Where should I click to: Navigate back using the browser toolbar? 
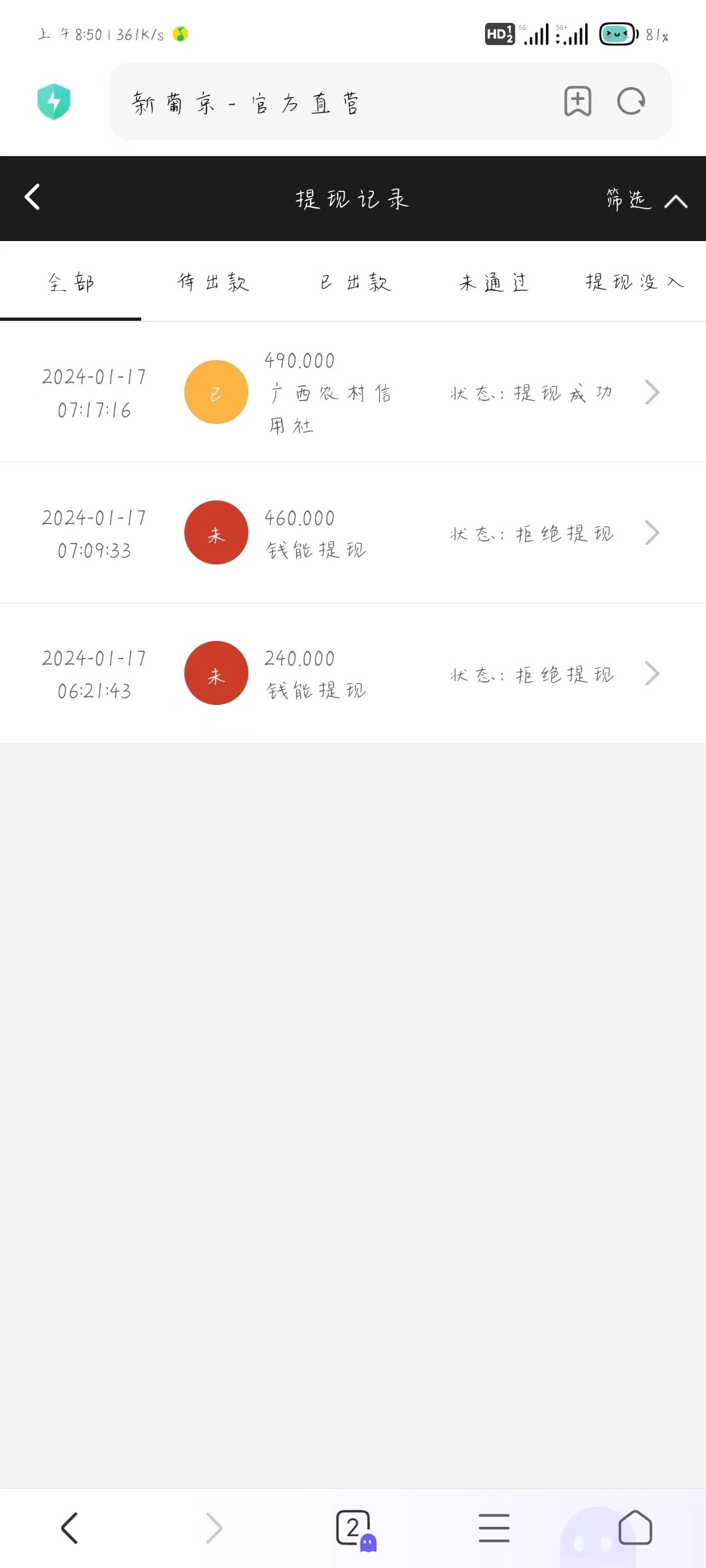pos(70,1528)
